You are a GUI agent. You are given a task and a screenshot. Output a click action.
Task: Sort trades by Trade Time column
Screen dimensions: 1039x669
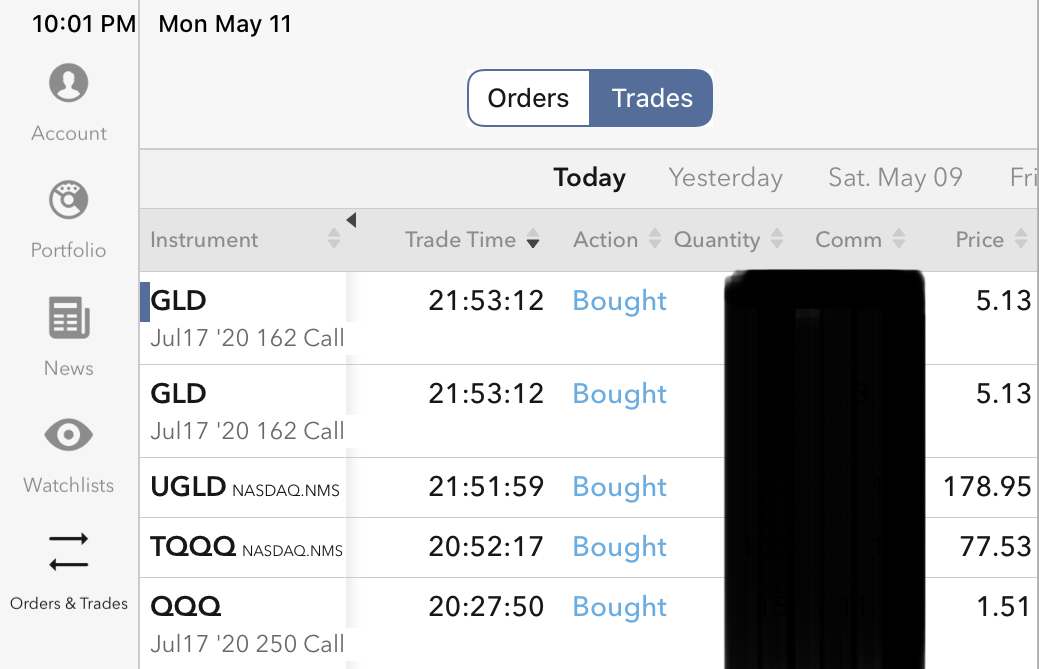[471, 240]
